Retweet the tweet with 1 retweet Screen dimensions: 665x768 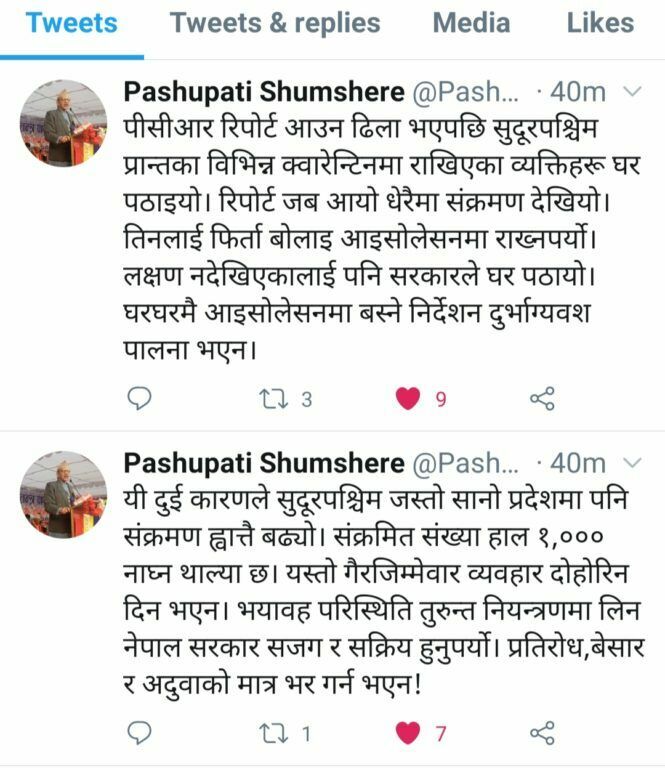270,734
